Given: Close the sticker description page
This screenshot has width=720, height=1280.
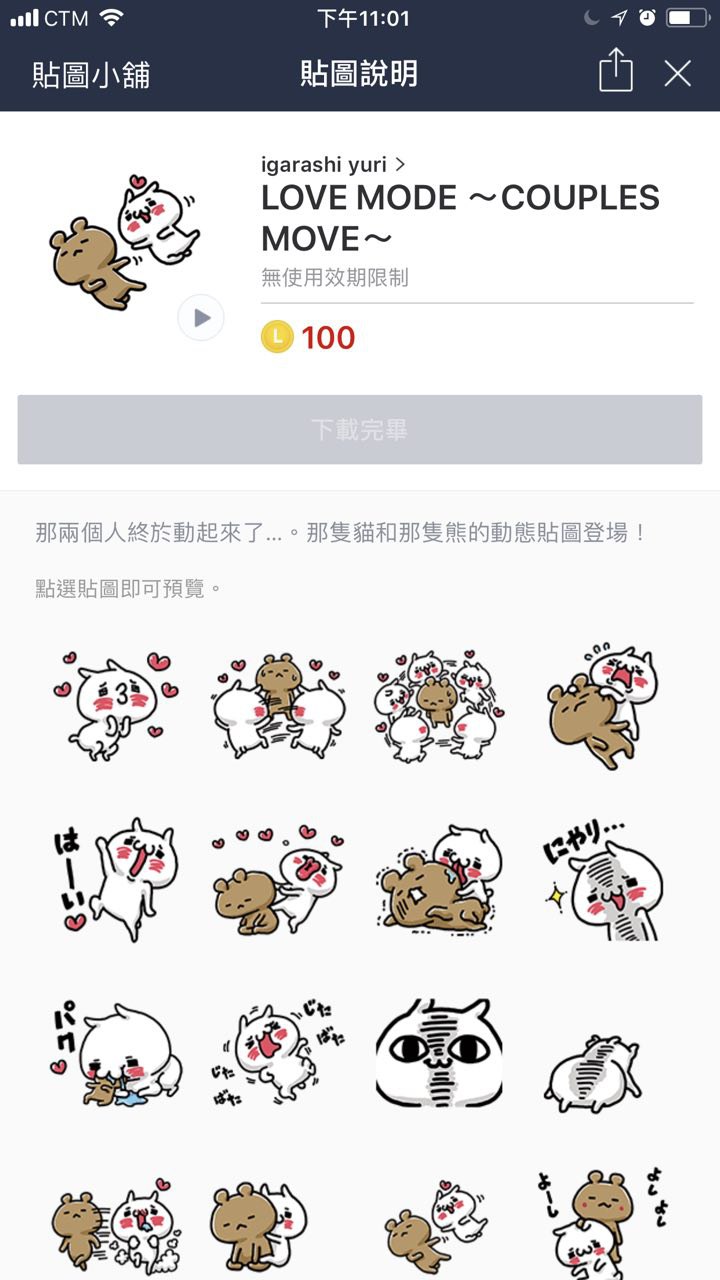Looking at the screenshot, I should coord(678,73).
